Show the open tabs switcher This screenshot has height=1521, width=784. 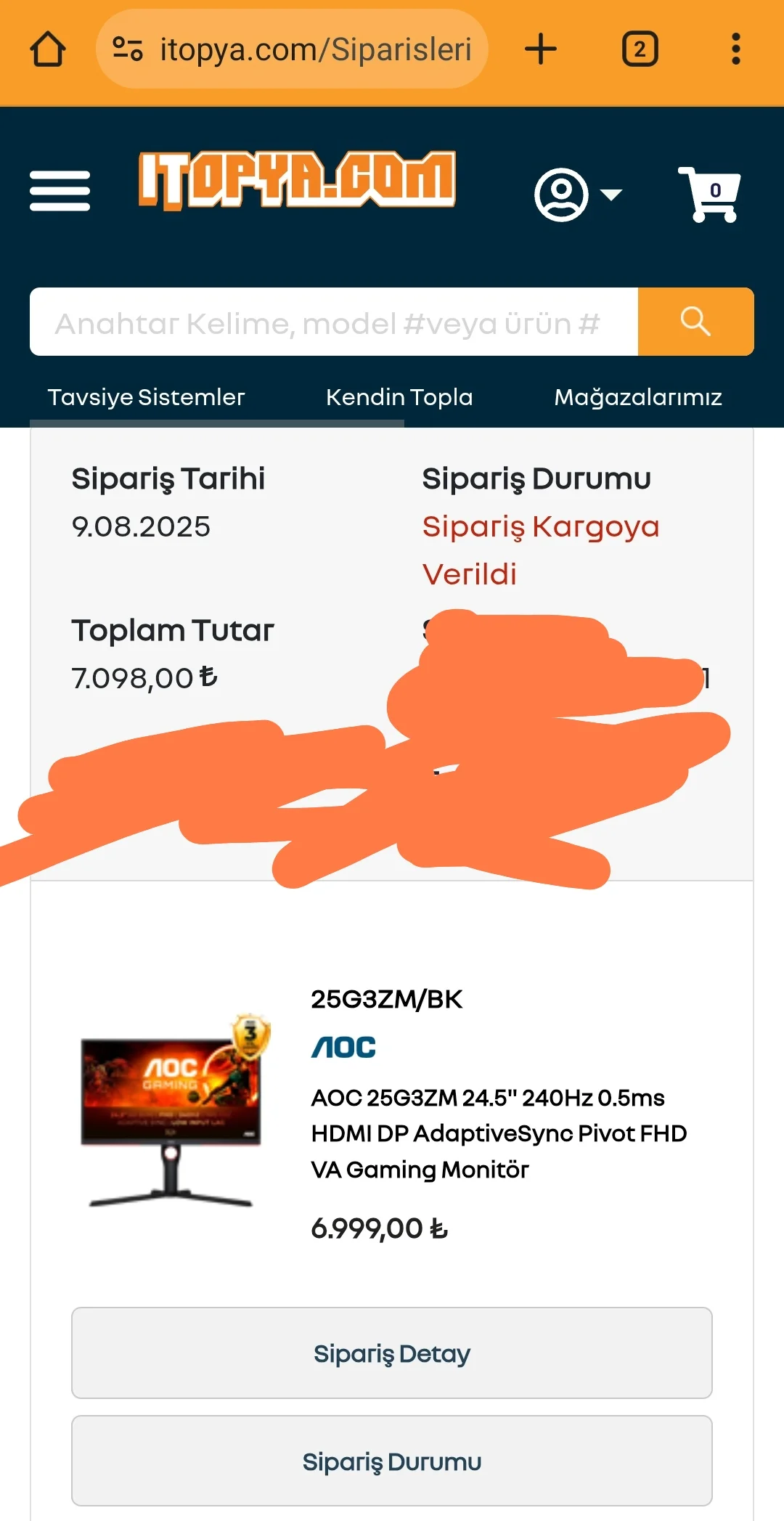tap(640, 49)
